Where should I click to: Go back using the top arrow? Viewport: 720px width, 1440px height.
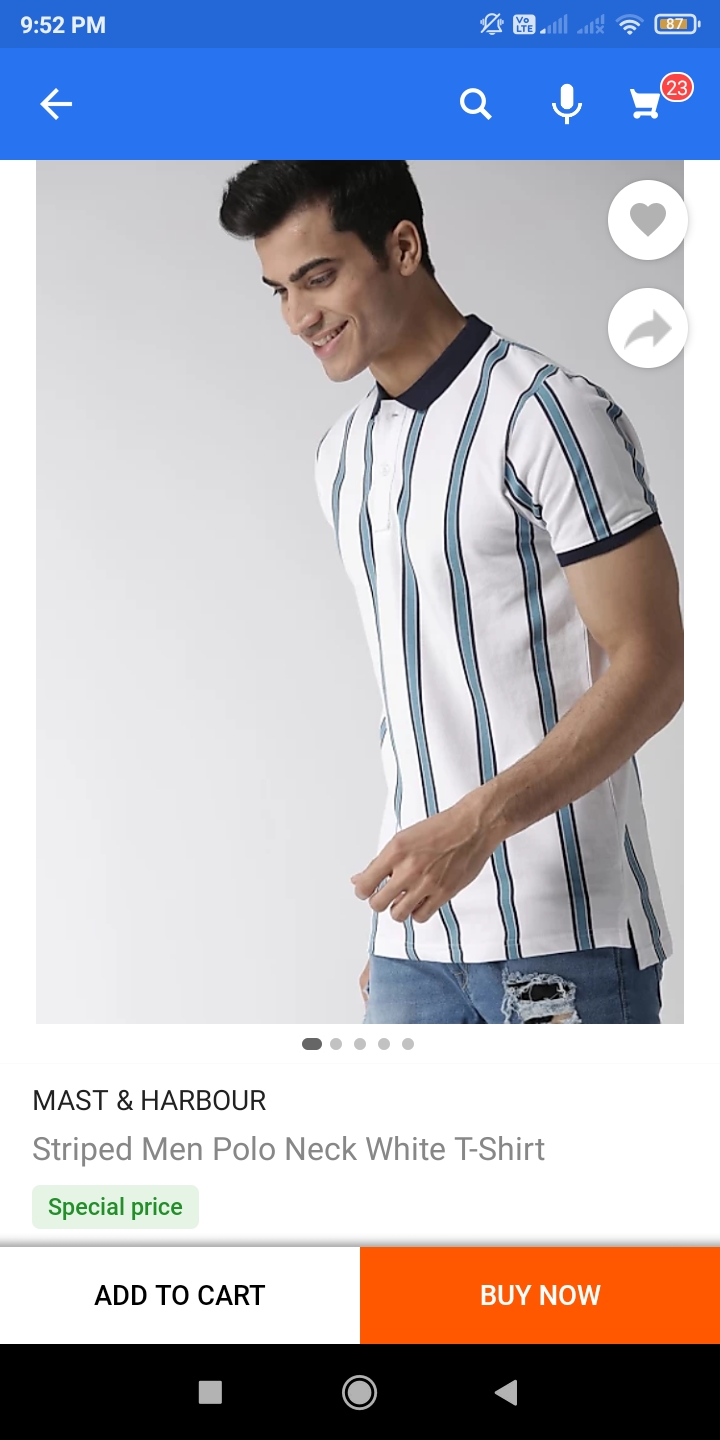point(56,104)
